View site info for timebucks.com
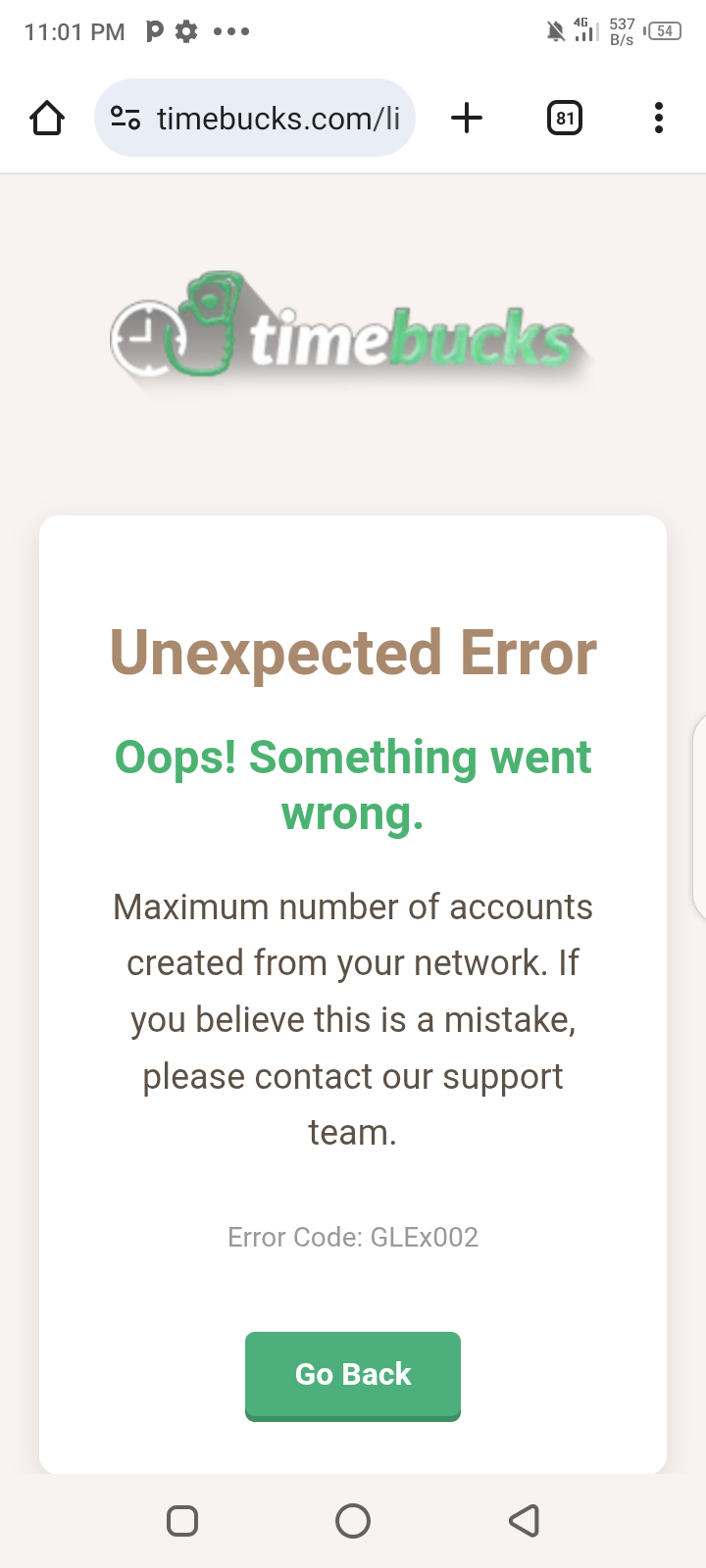706x1568 pixels. 126,119
